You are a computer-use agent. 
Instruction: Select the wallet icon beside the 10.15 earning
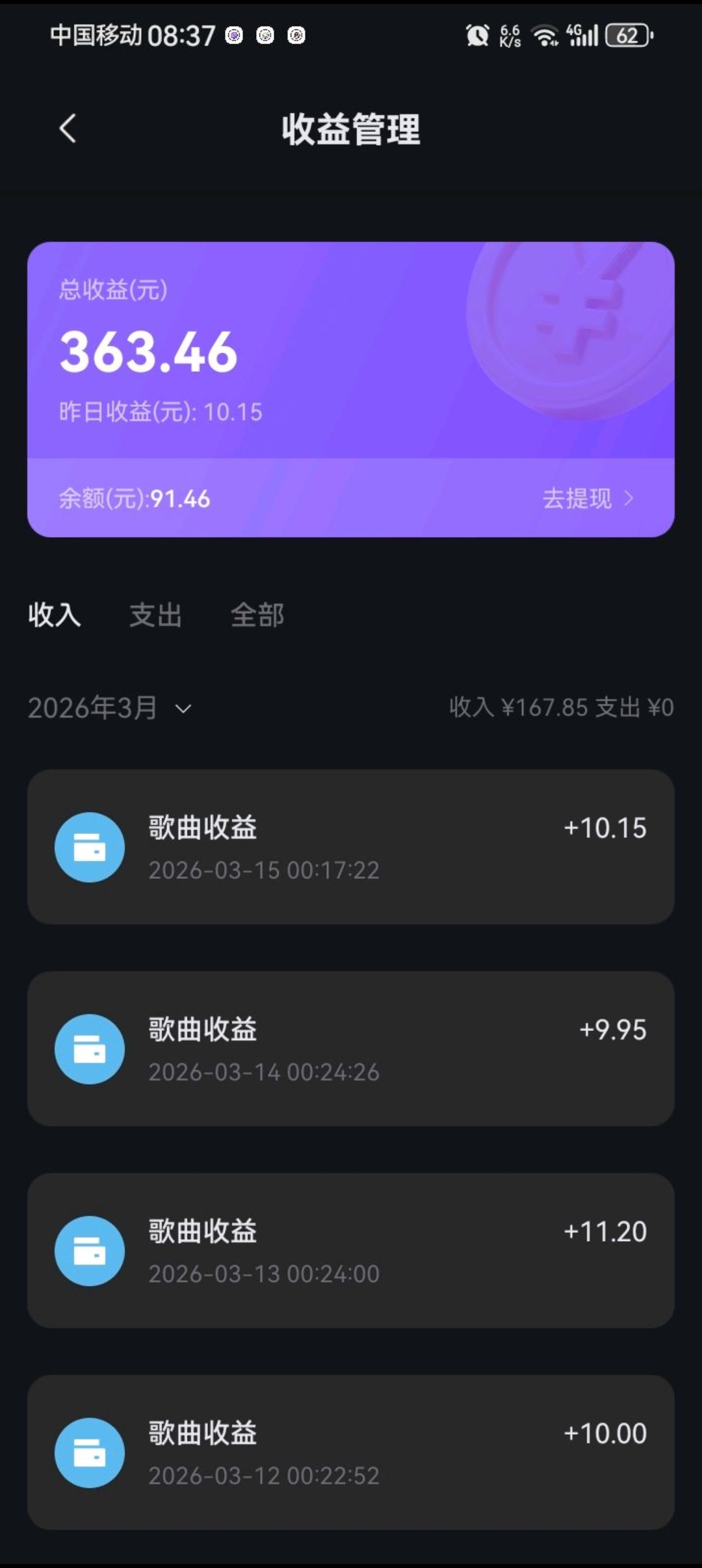pos(90,846)
